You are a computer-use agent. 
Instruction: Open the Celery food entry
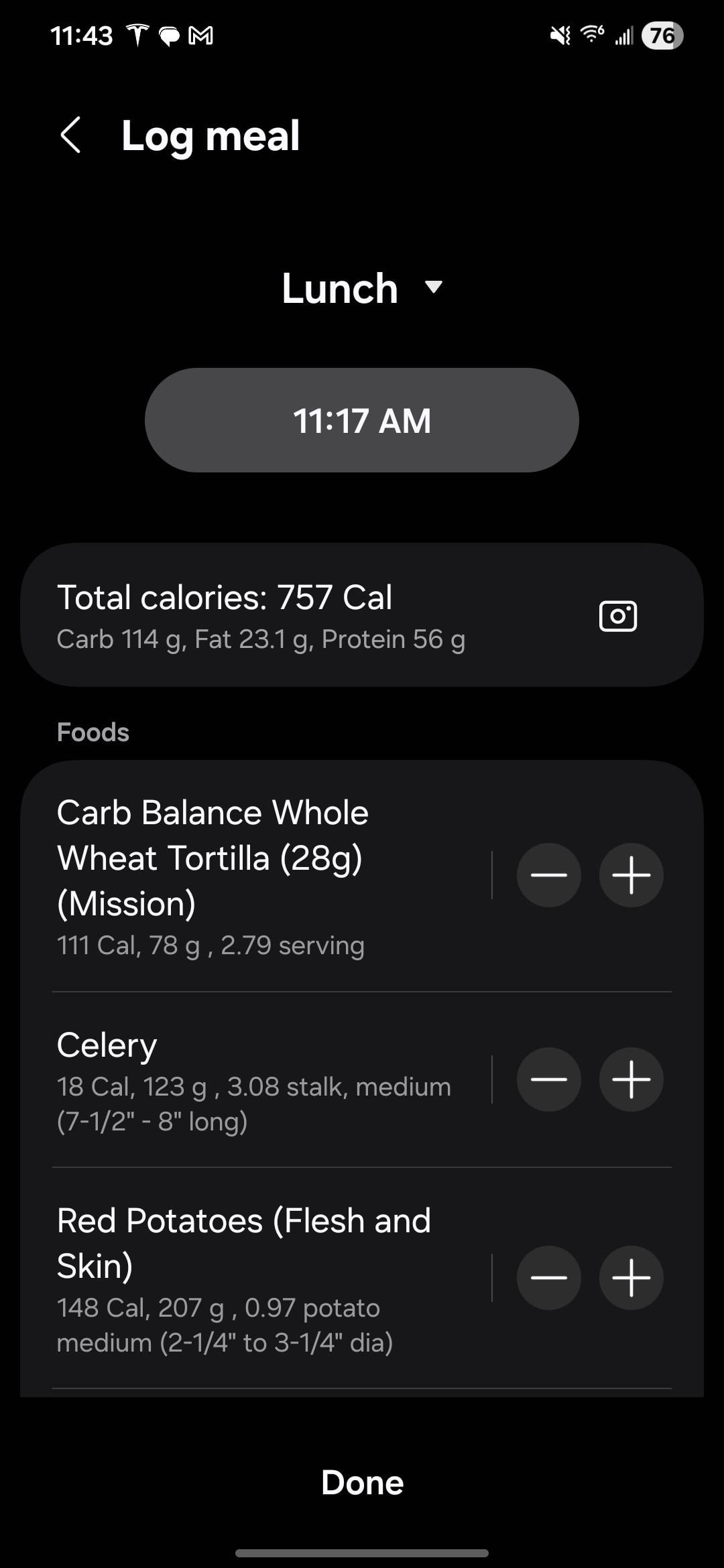pyautogui.click(x=255, y=1080)
